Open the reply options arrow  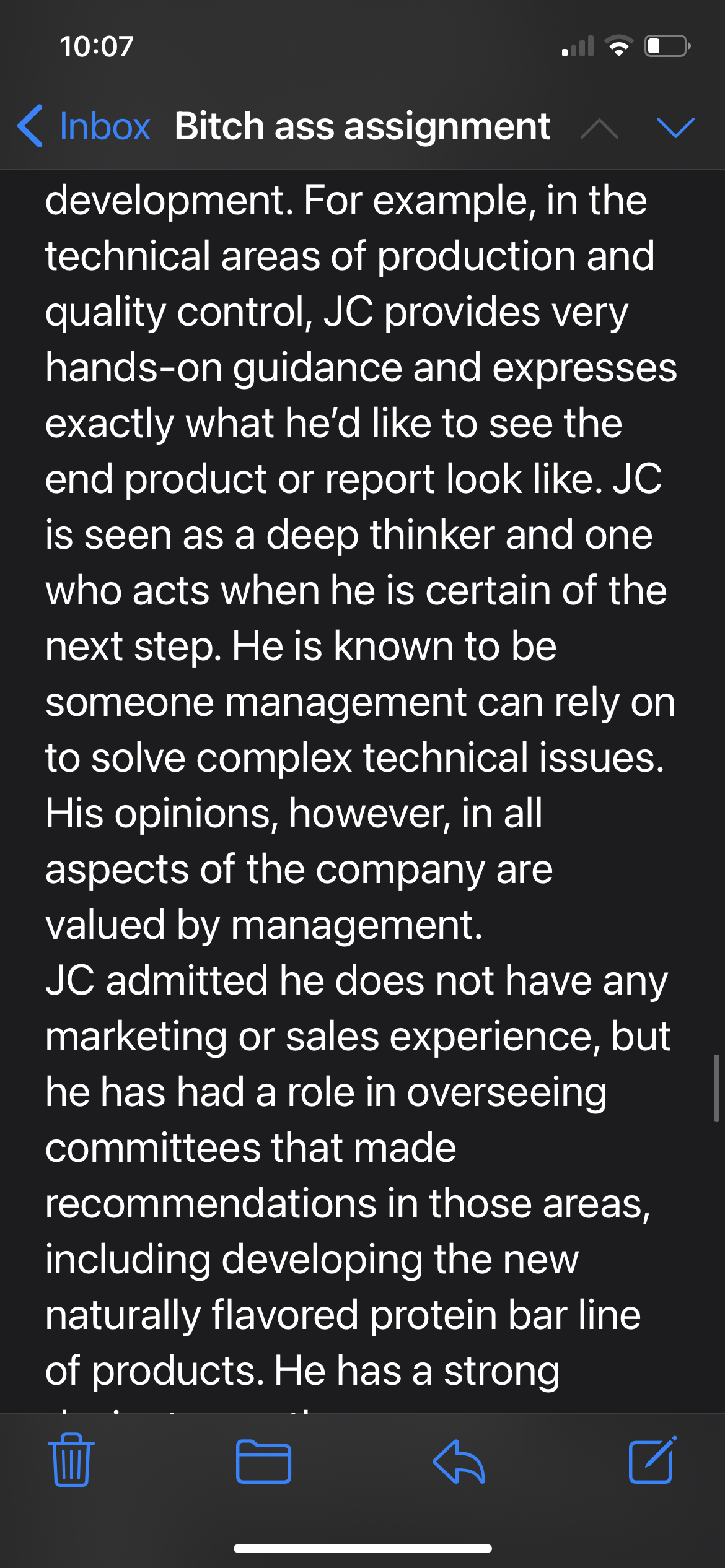click(459, 1461)
